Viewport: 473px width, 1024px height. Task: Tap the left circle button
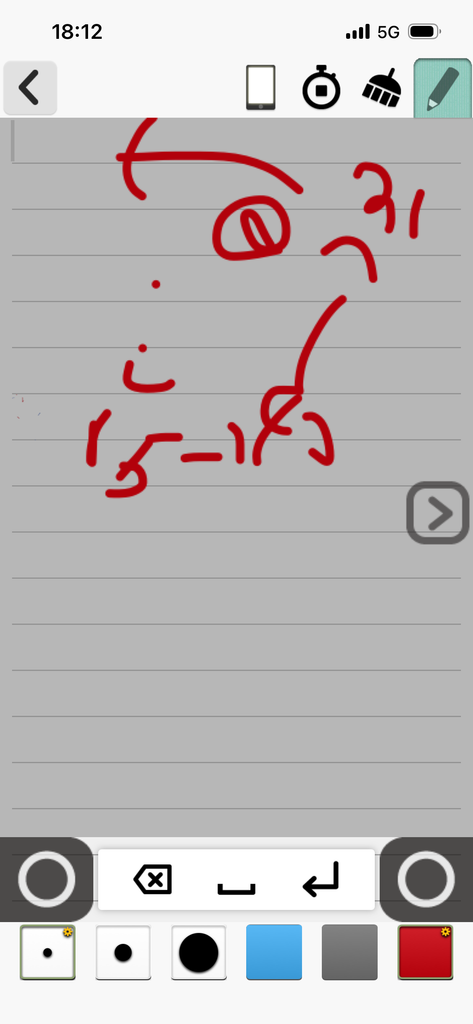[46, 879]
